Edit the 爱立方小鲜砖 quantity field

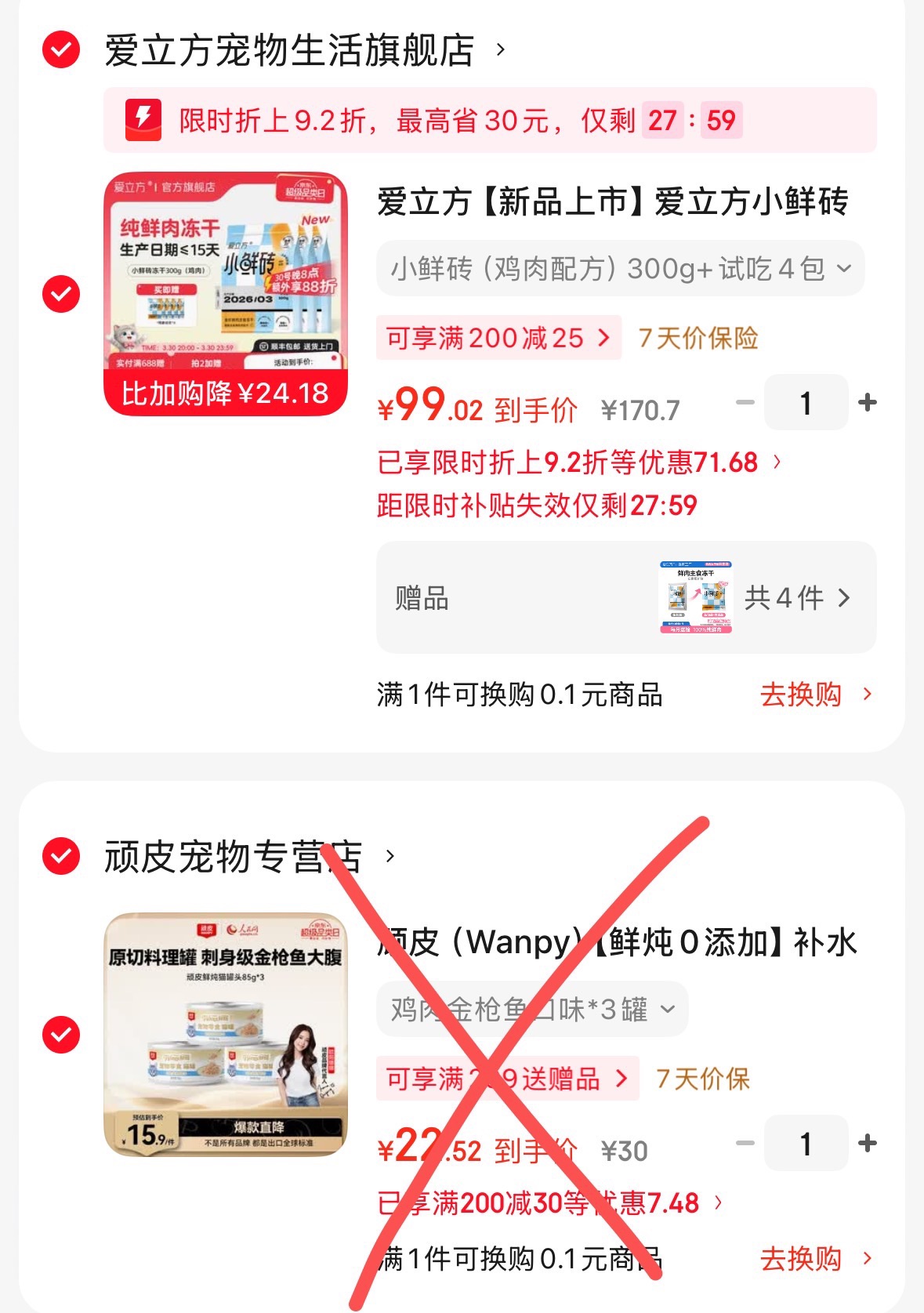[x=806, y=403]
